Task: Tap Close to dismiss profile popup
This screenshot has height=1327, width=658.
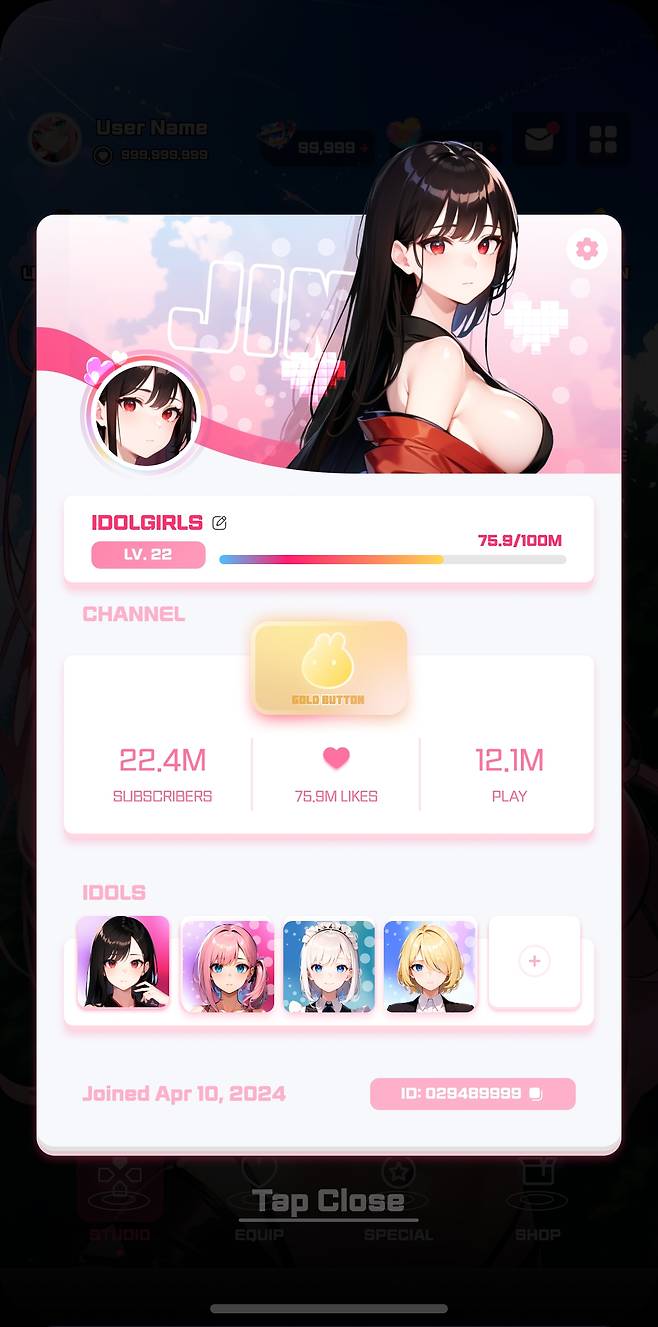Action: coord(328,1200)
